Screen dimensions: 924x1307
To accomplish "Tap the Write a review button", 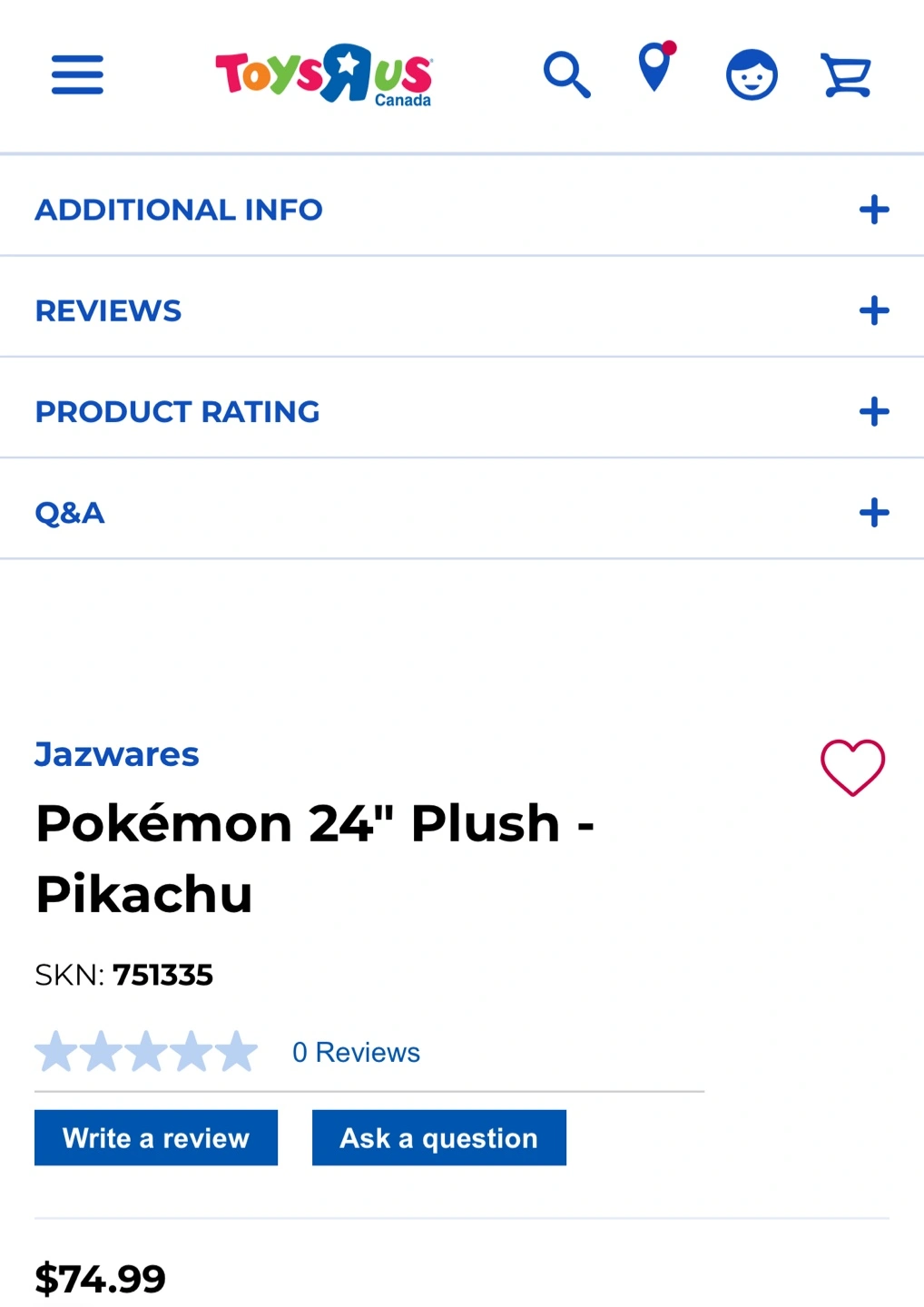I will point(156,1137).
